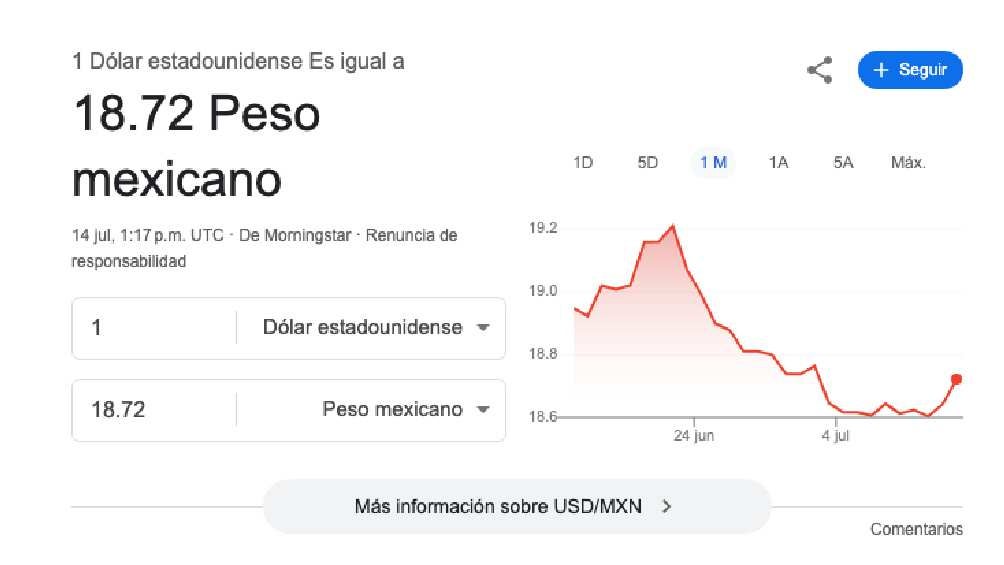Select the 5D chart range
1004x565 pixels.
point(648,162)
